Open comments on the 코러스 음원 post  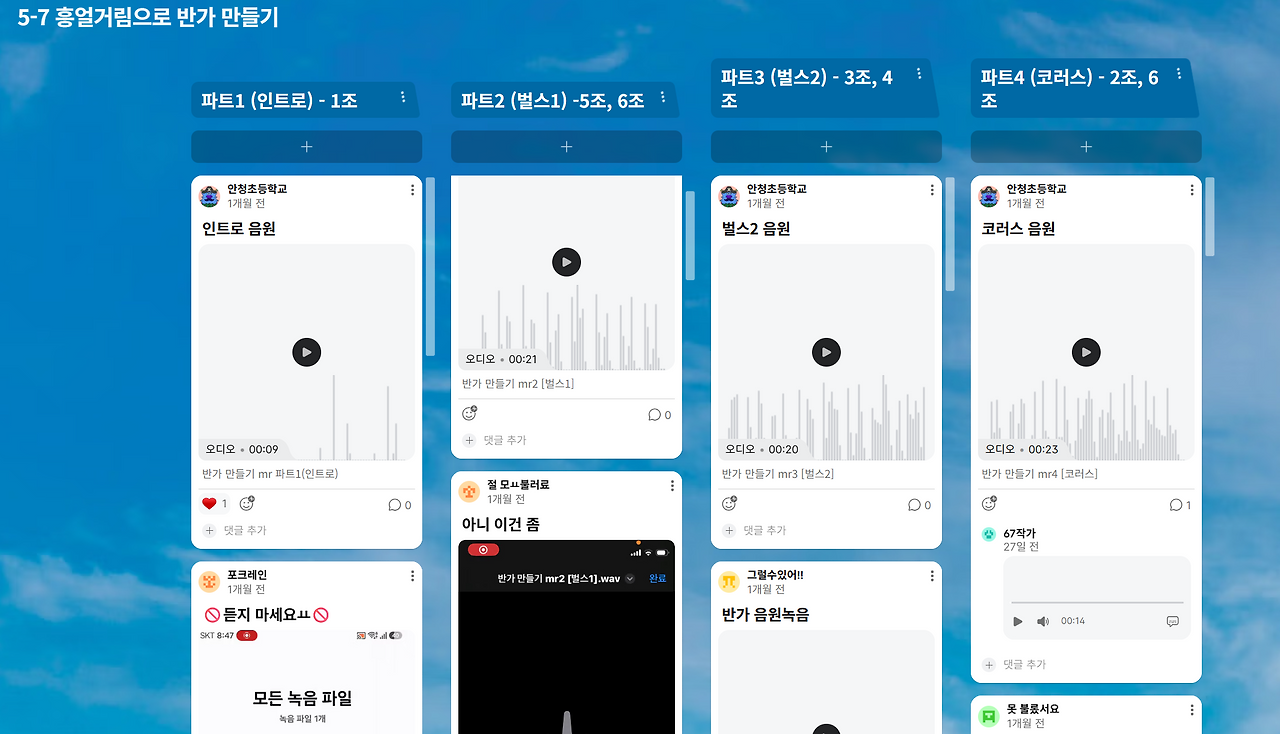click(x=1180, y=505)
